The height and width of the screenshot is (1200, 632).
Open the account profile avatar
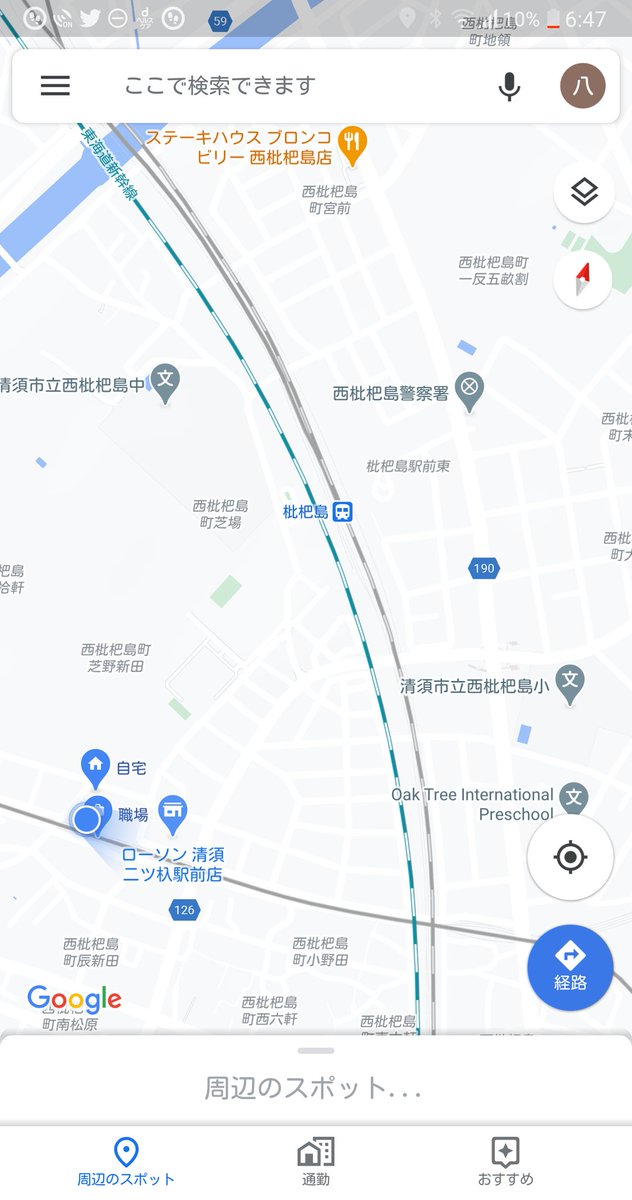[582, 86]
